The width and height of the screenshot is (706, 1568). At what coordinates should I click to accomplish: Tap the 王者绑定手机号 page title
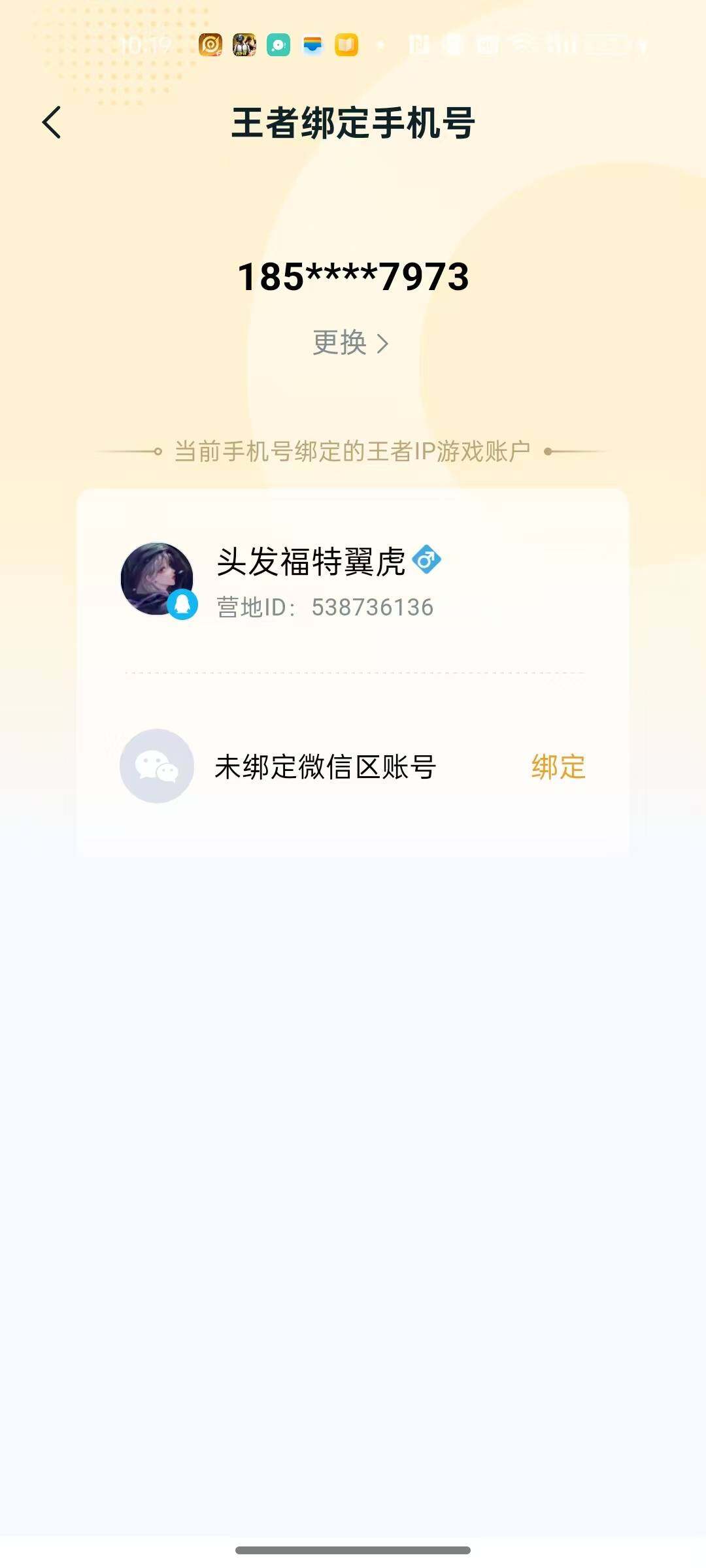[353, 123]
